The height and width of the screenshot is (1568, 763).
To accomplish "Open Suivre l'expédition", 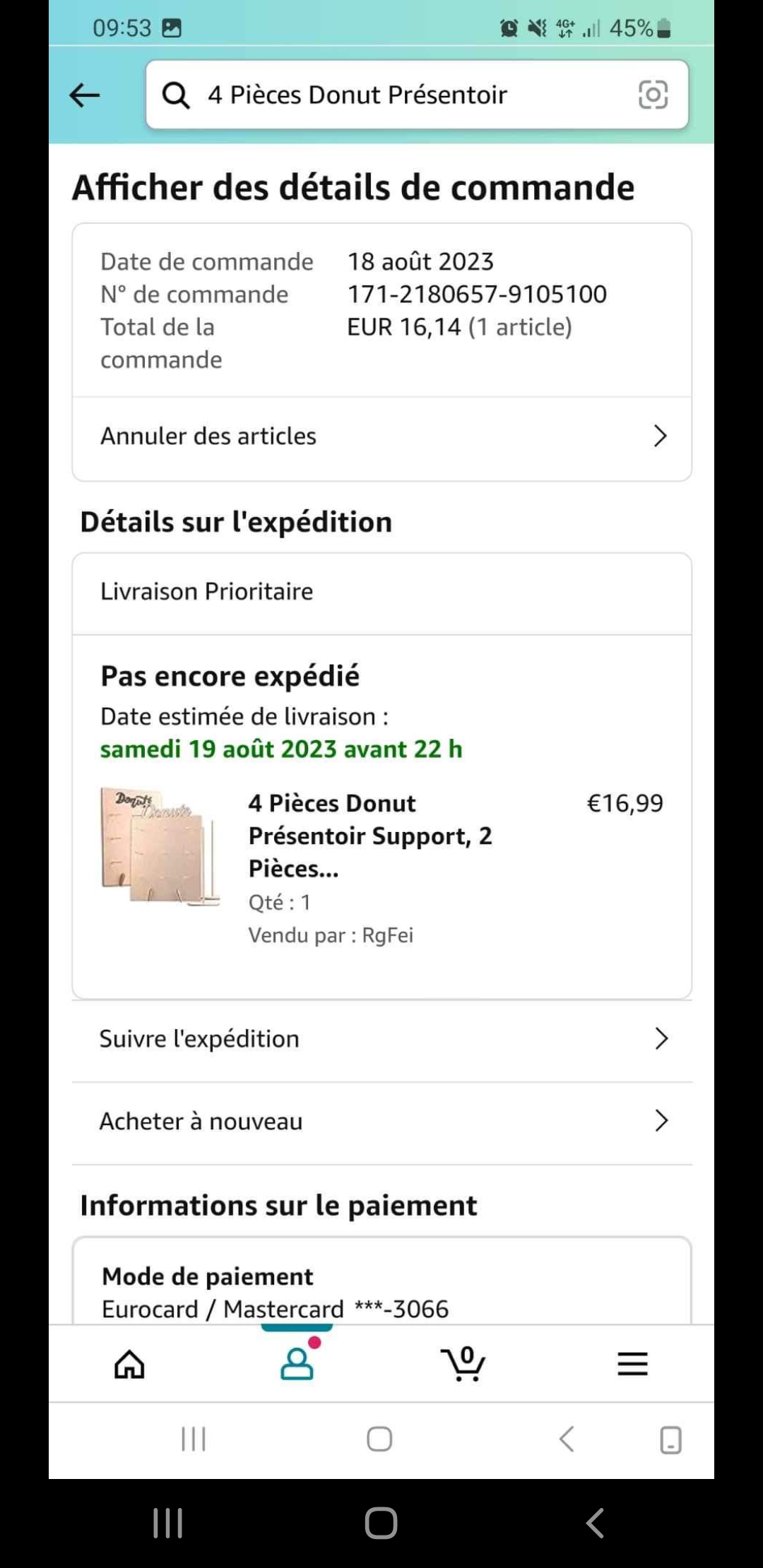I will 381,1039.
